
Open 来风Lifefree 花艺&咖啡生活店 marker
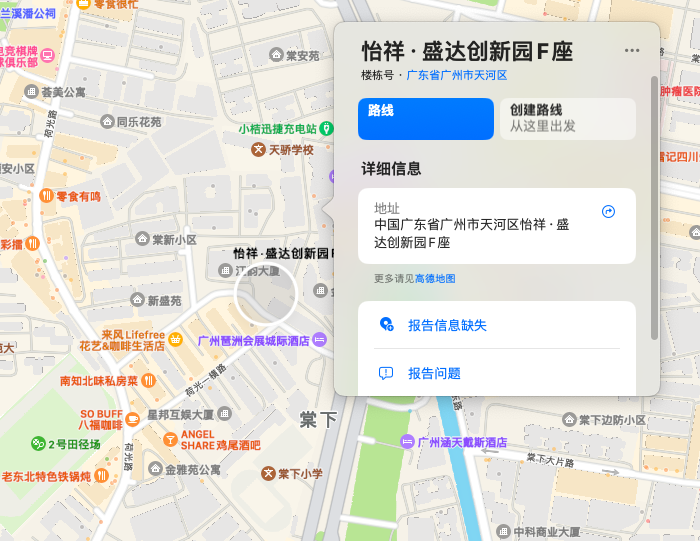point(176,339)
